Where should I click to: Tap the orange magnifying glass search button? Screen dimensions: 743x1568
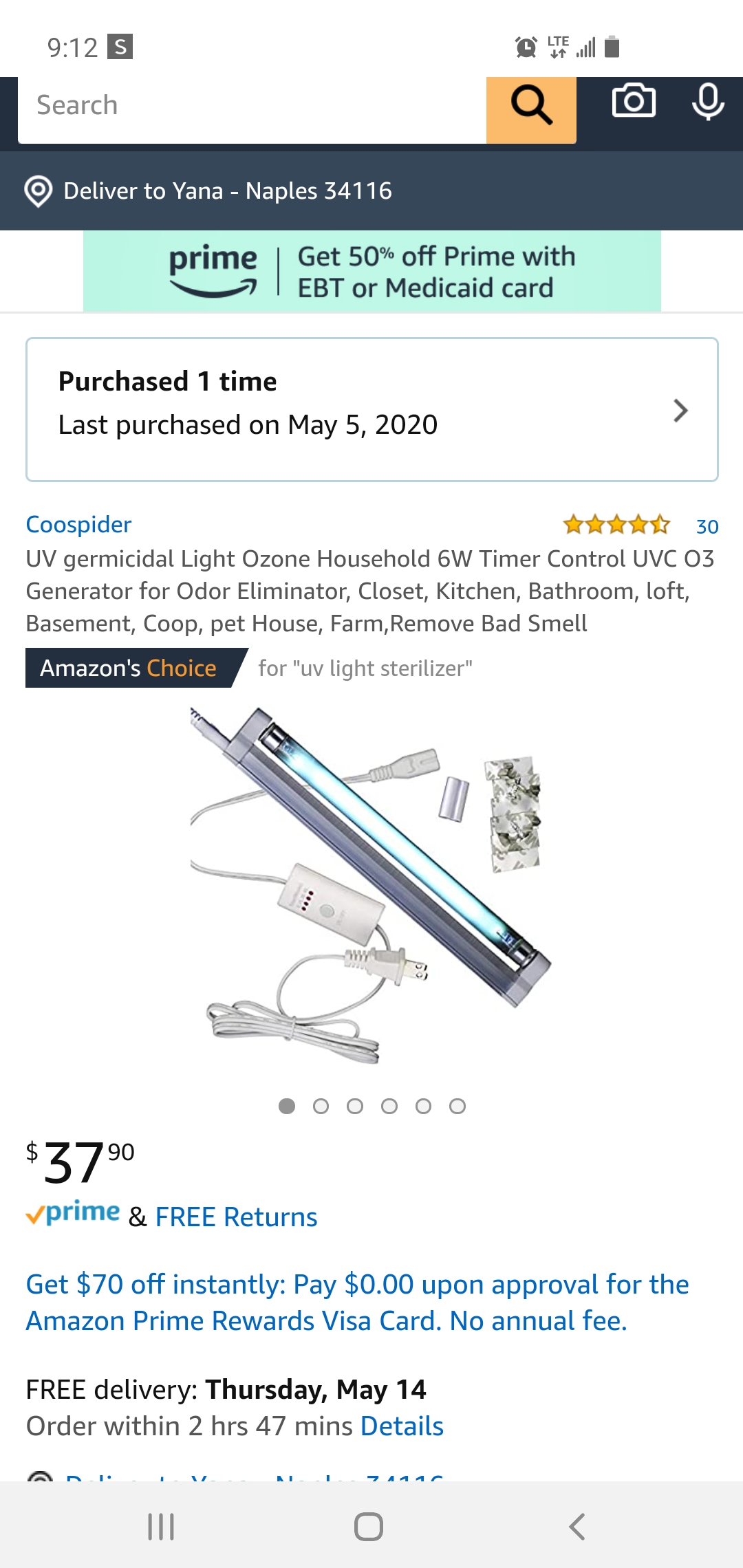point(531,107)
